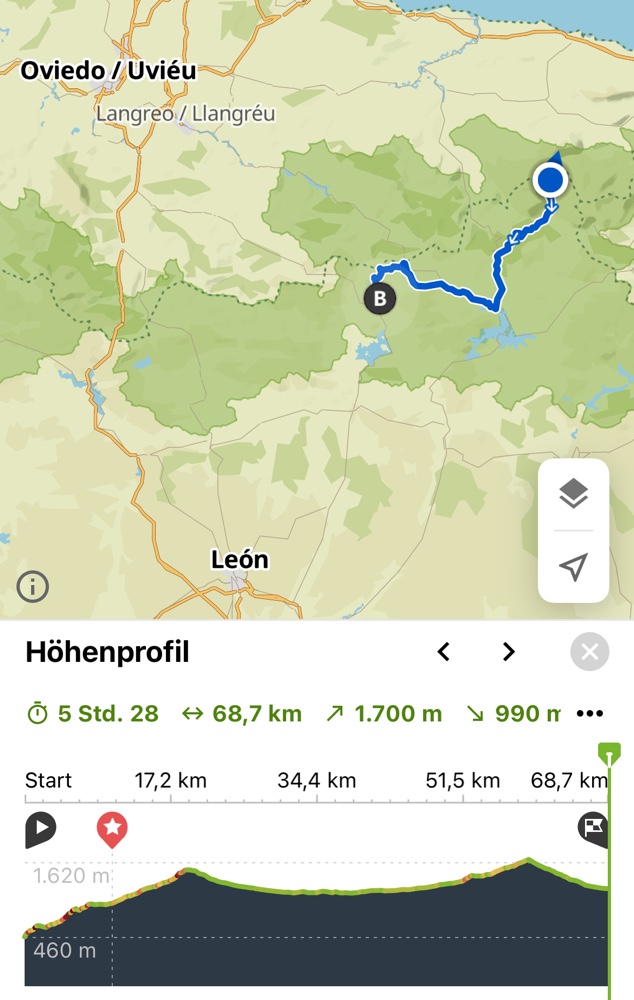Tap the red star highlight marker

coord(112,828)
